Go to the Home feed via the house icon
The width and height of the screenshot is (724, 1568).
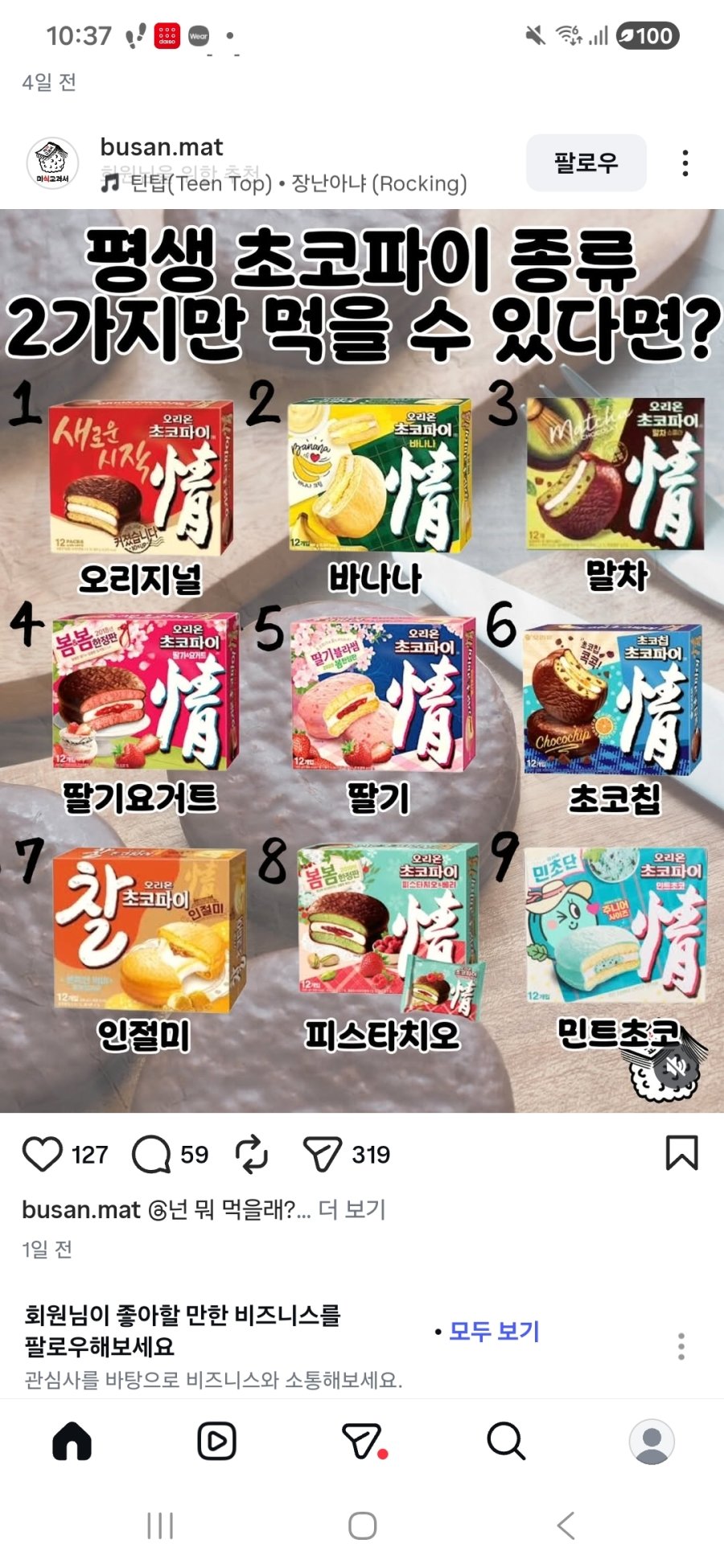coord(71,1442)
